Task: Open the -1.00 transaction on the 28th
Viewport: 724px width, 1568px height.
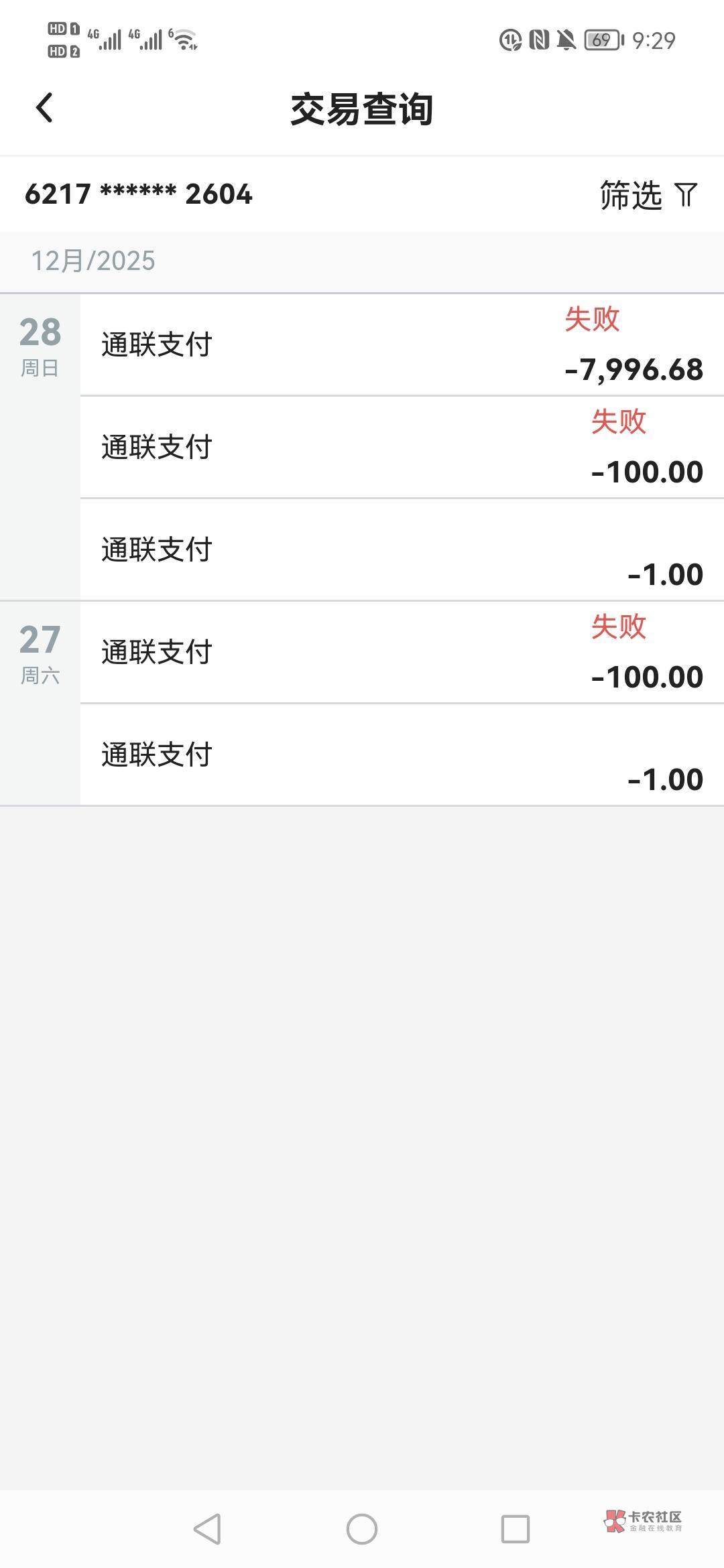Action: coord(401,550)
